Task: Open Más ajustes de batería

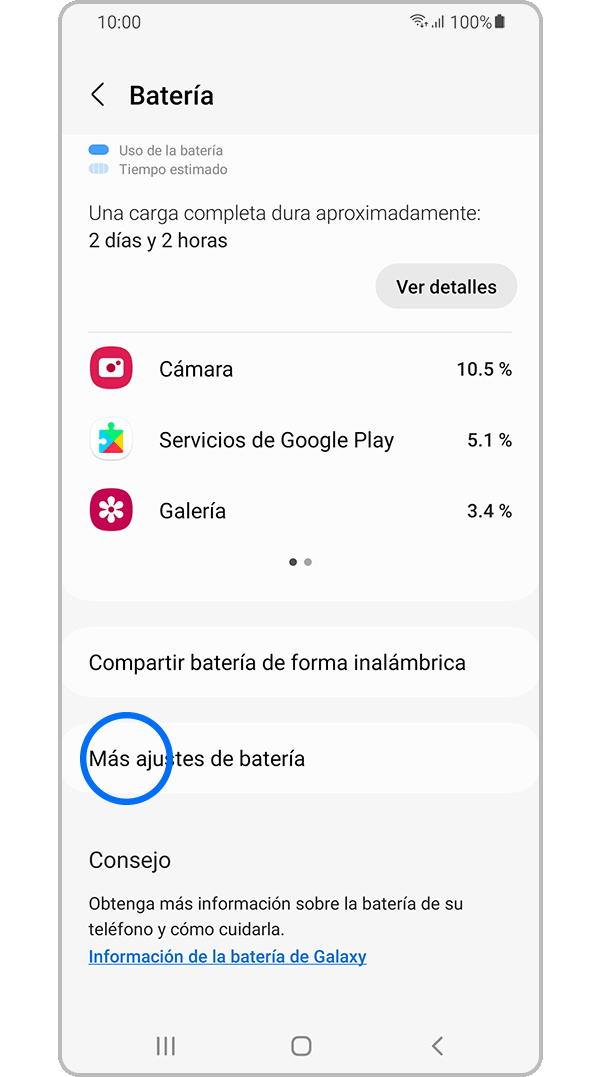Action: 300,758
